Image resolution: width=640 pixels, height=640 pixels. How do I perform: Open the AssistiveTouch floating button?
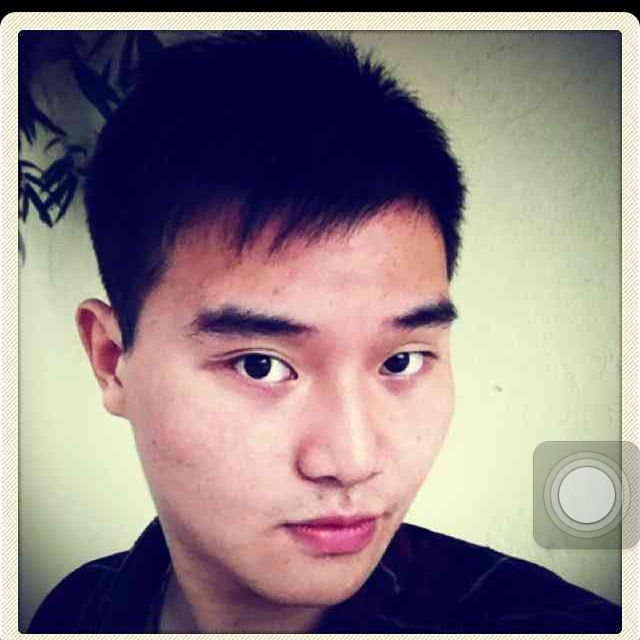587,495
